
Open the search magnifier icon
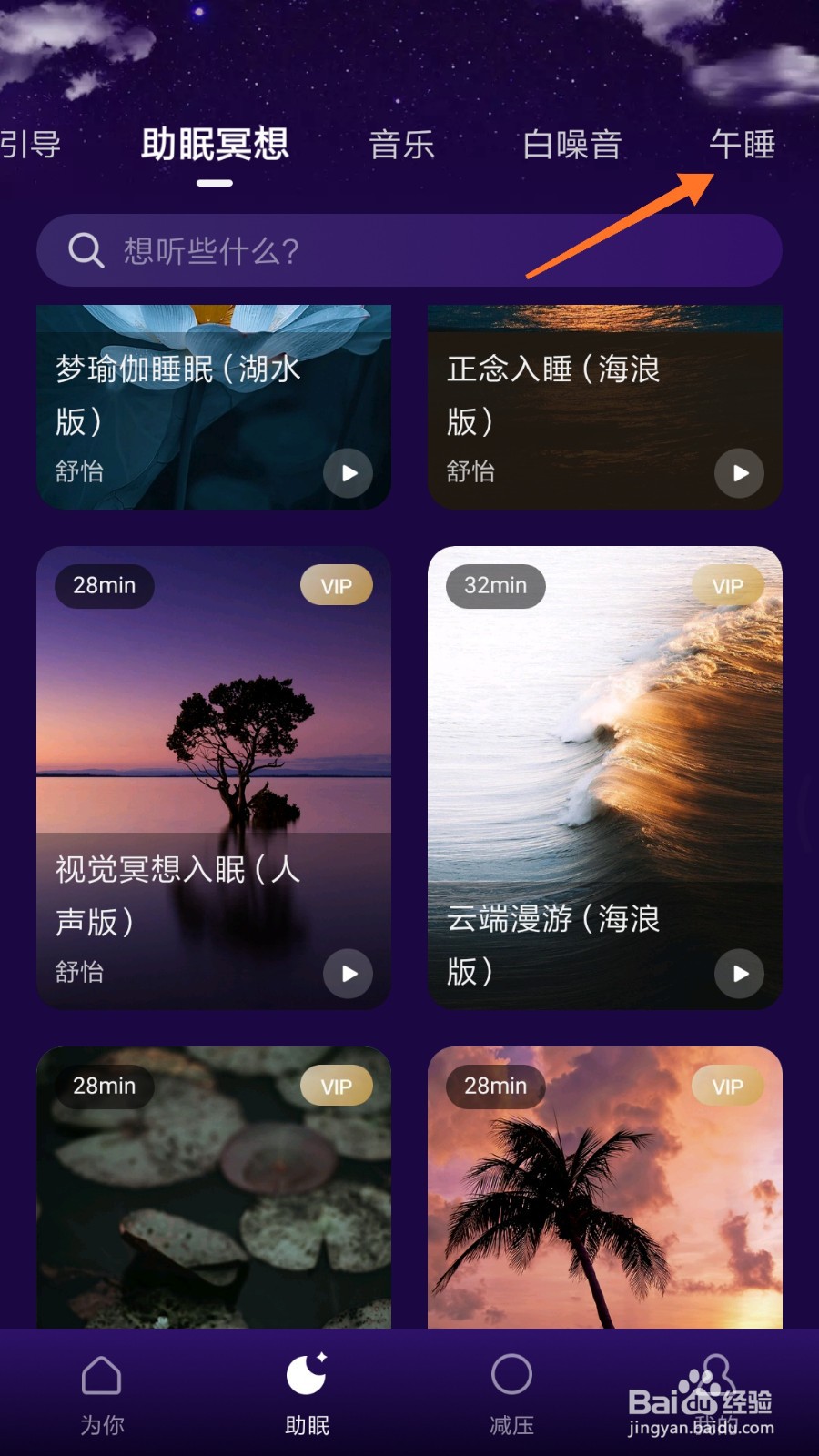click(86, 250)
